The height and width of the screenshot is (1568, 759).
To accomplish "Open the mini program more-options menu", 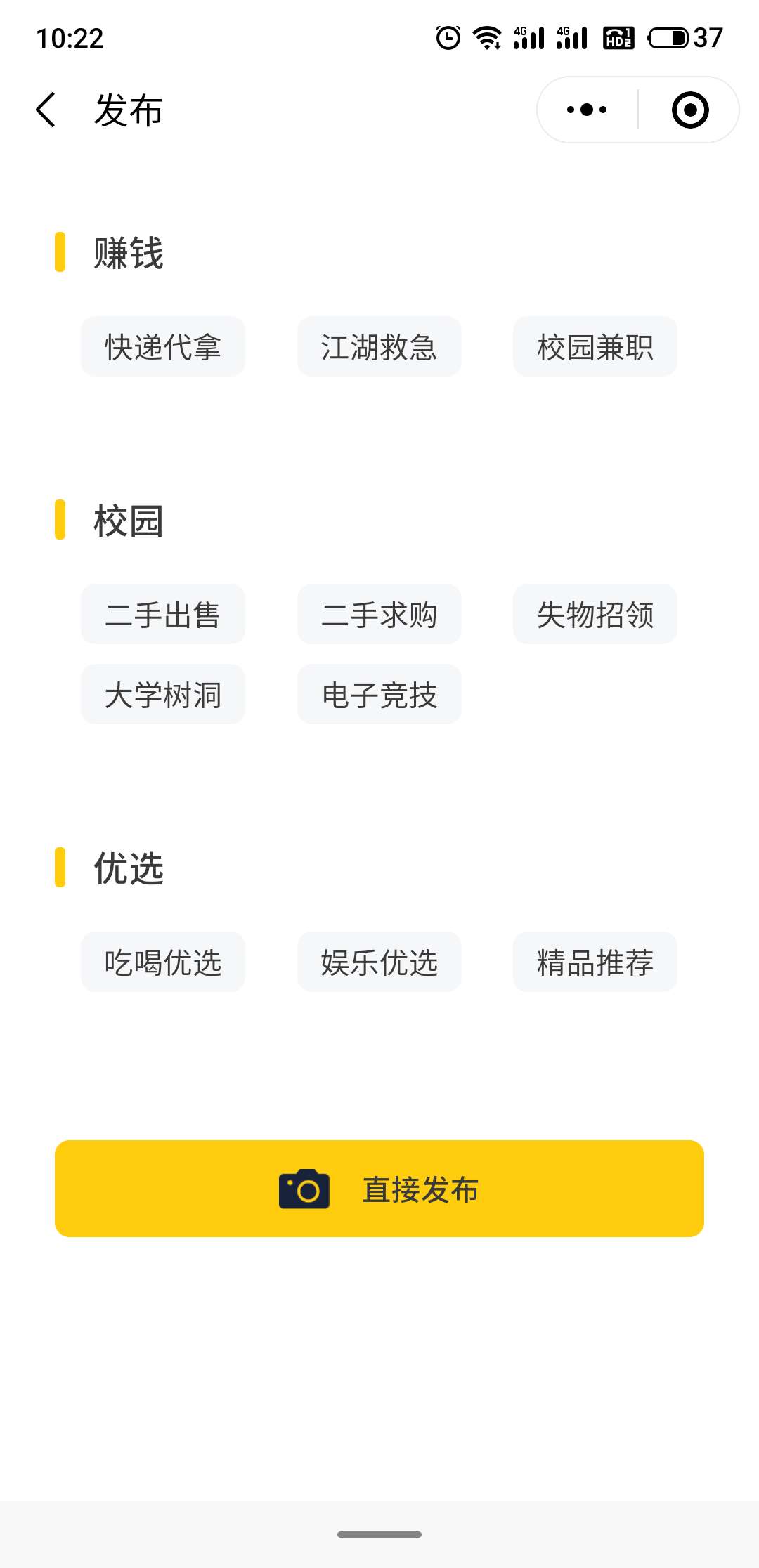I will [x=587, y=110].
